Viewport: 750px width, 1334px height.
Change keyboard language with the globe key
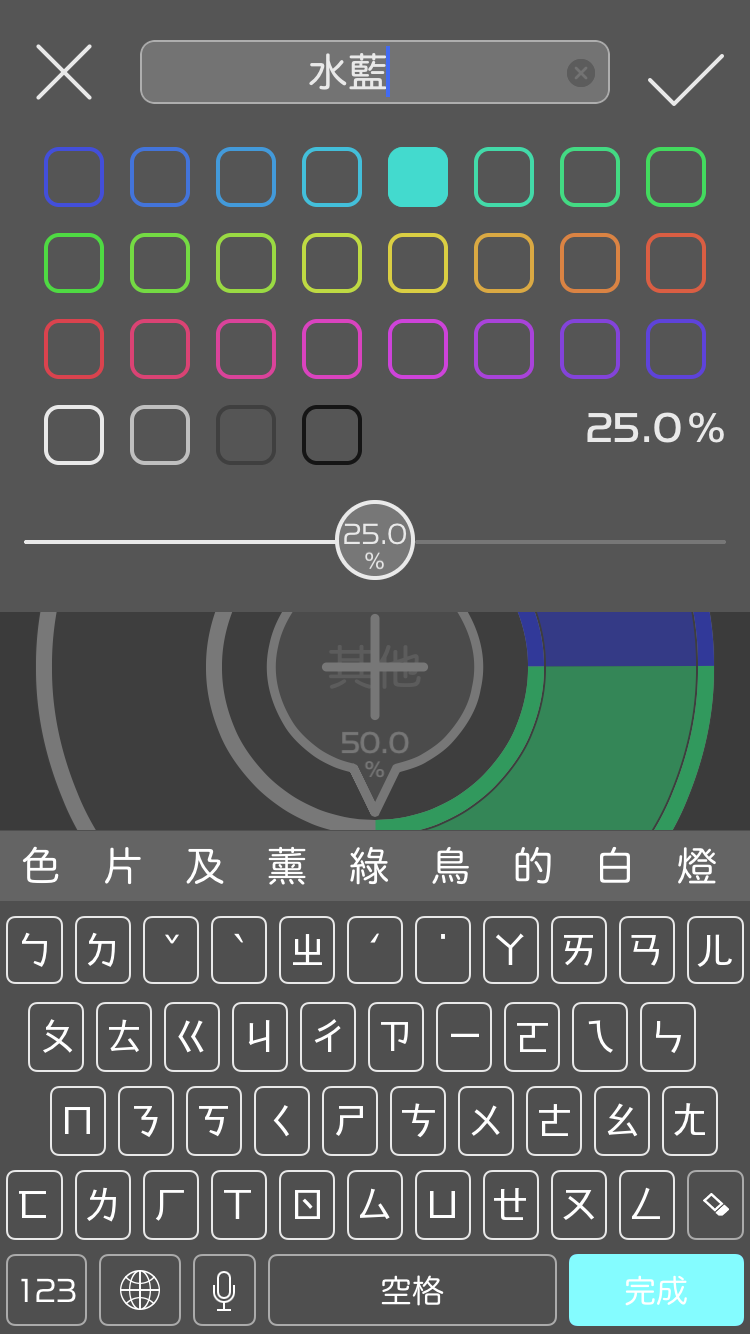tap(140, 1290)
